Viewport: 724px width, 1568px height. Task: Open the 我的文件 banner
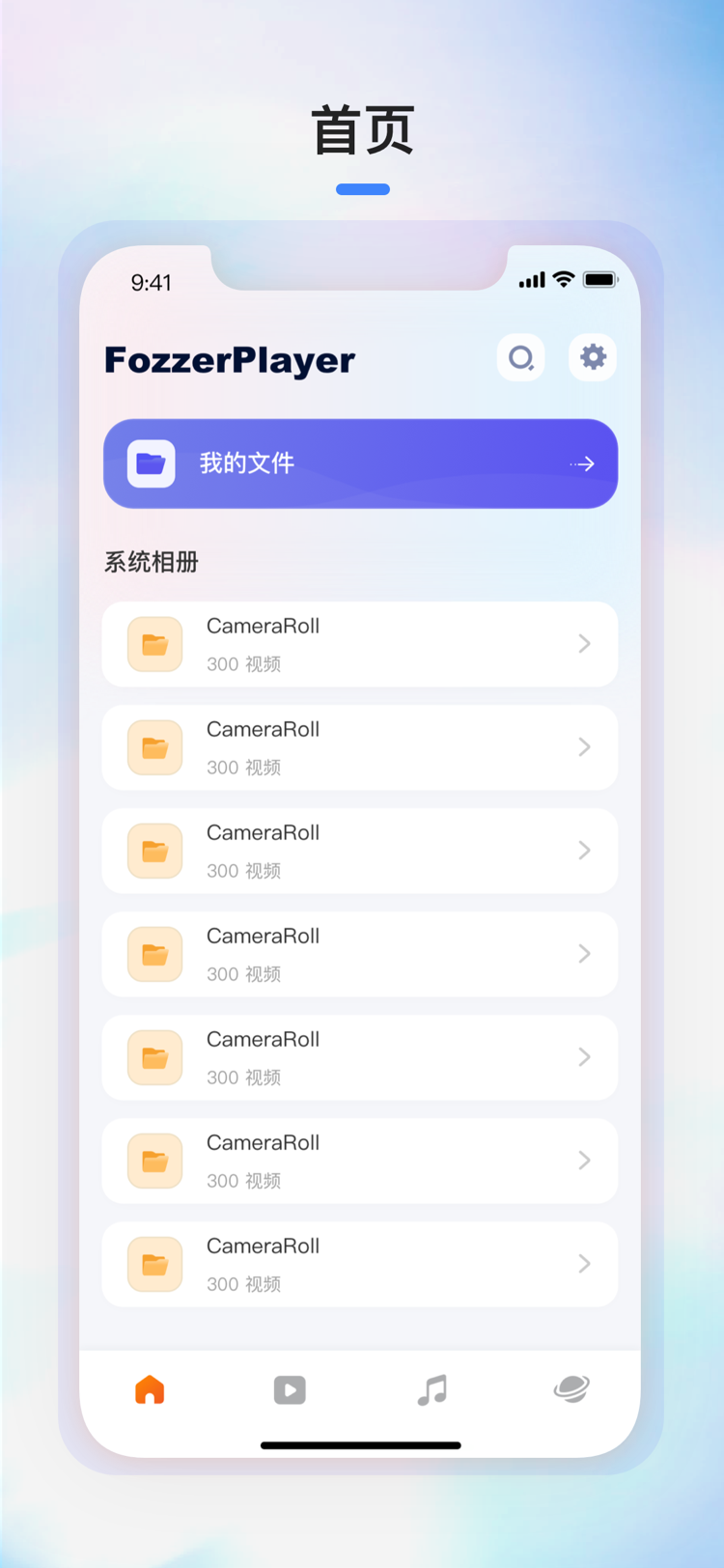pos(361,463)
